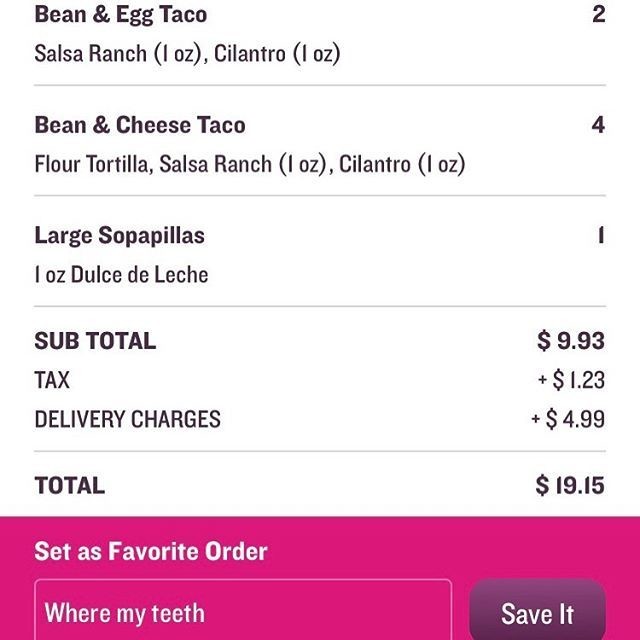Save the favorite order with Save It
Viewport: 640px width, 640px height.
(x=537, y=612)
